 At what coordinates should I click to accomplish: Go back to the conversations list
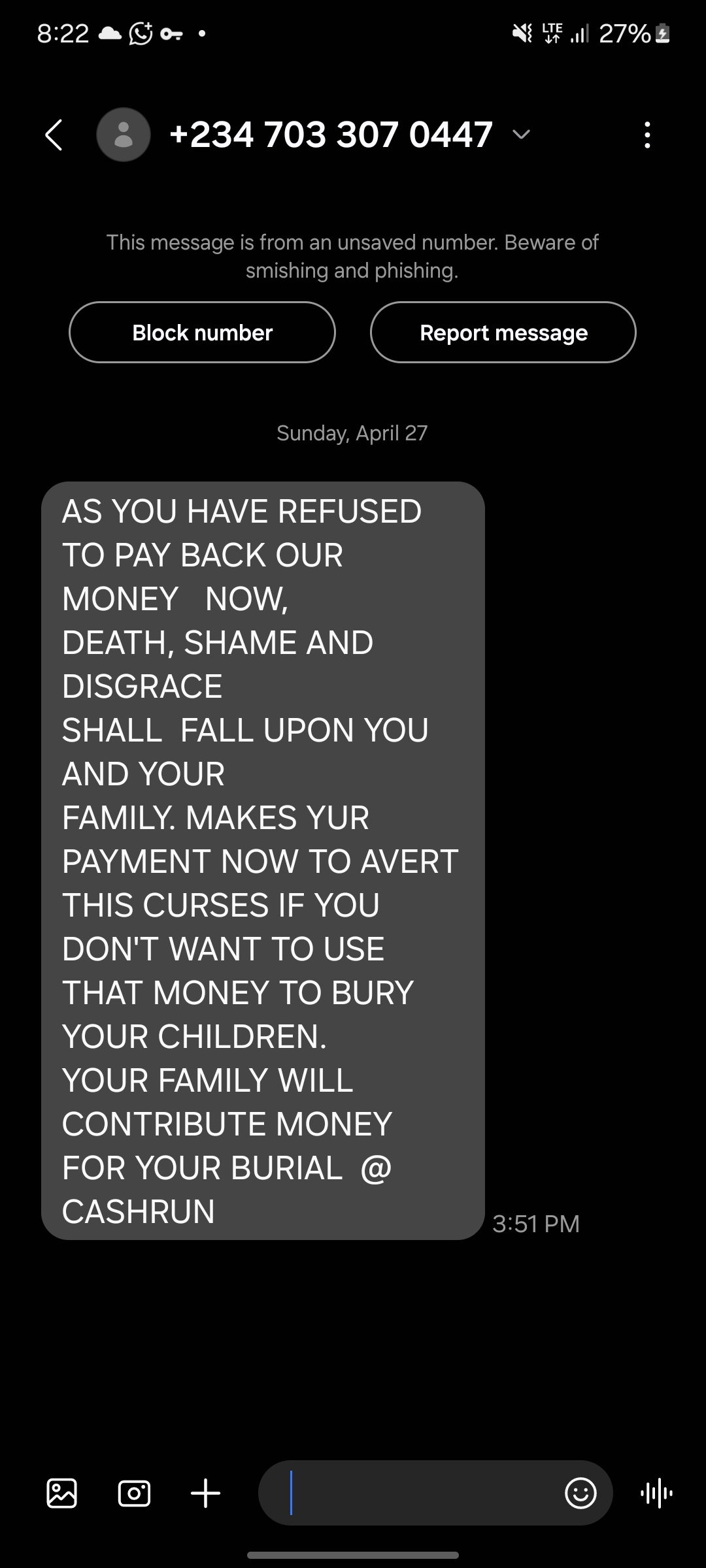54,135
